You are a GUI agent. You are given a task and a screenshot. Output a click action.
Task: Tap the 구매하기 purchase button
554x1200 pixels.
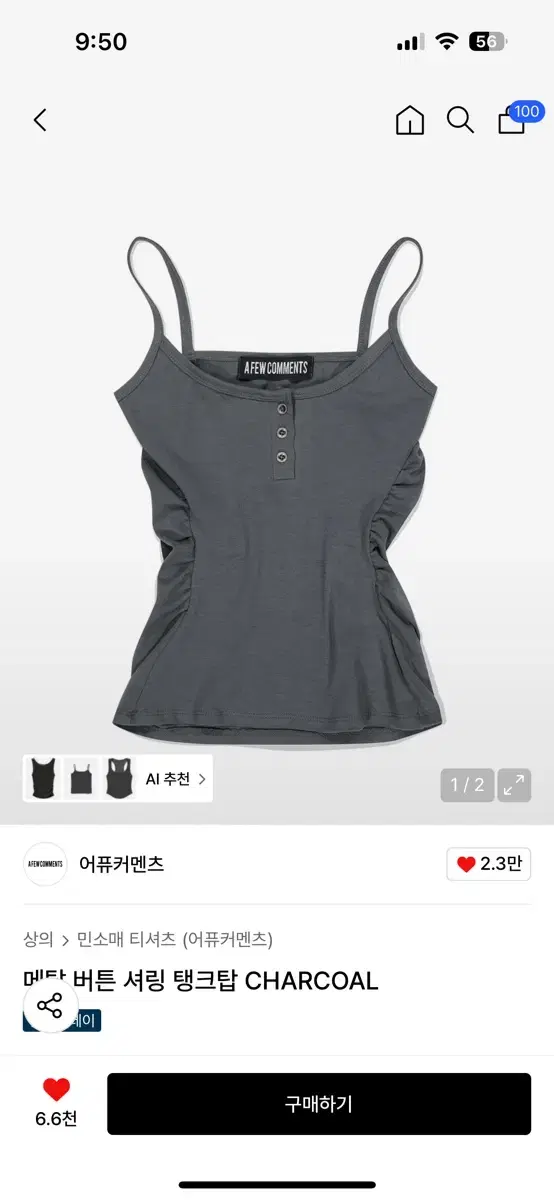click(319, 1104)
